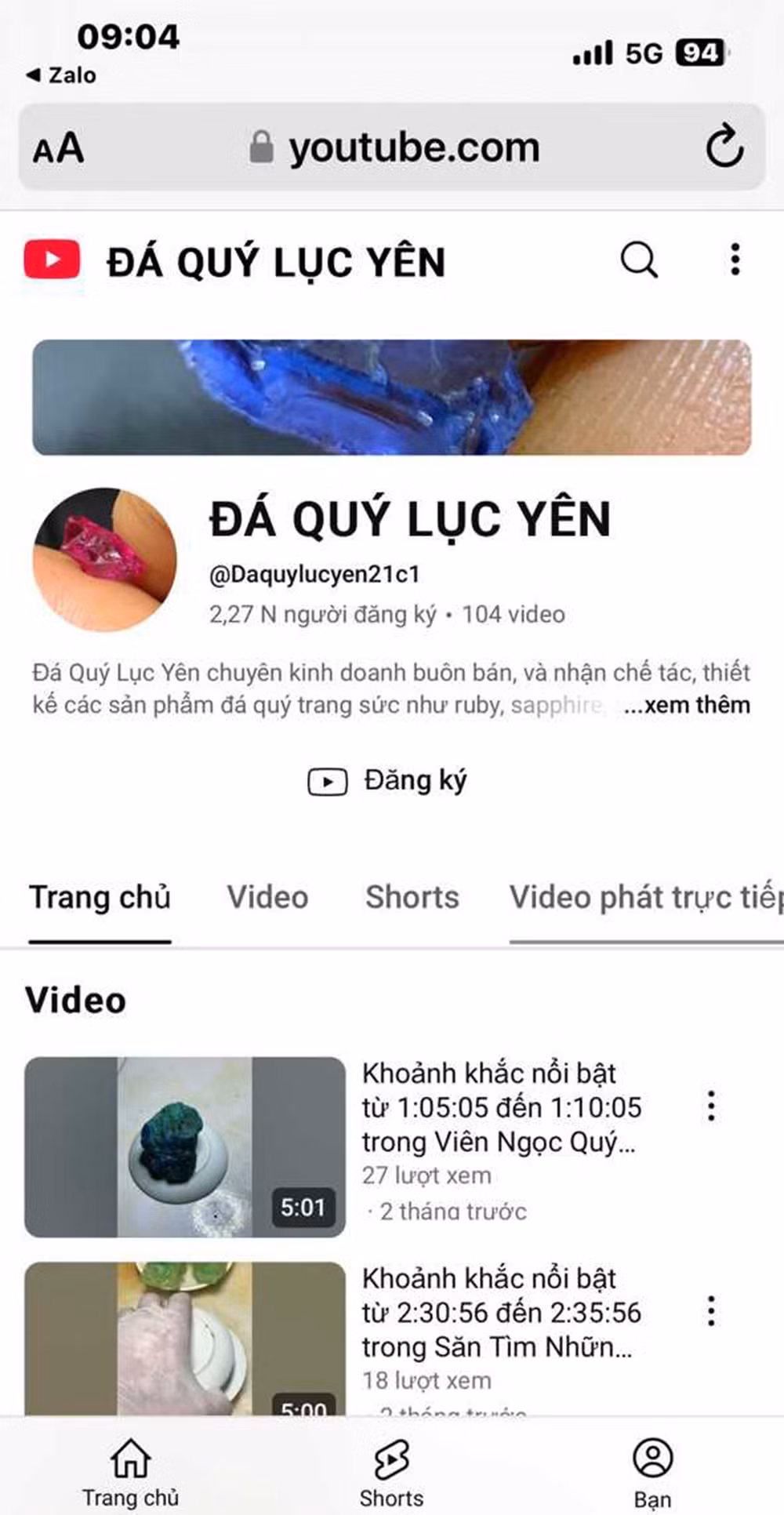Viewport: 784px width, 1515px height.
Task: Open the top-bar overflow menu
Action: pyautogui.click(x=735, y=260)
